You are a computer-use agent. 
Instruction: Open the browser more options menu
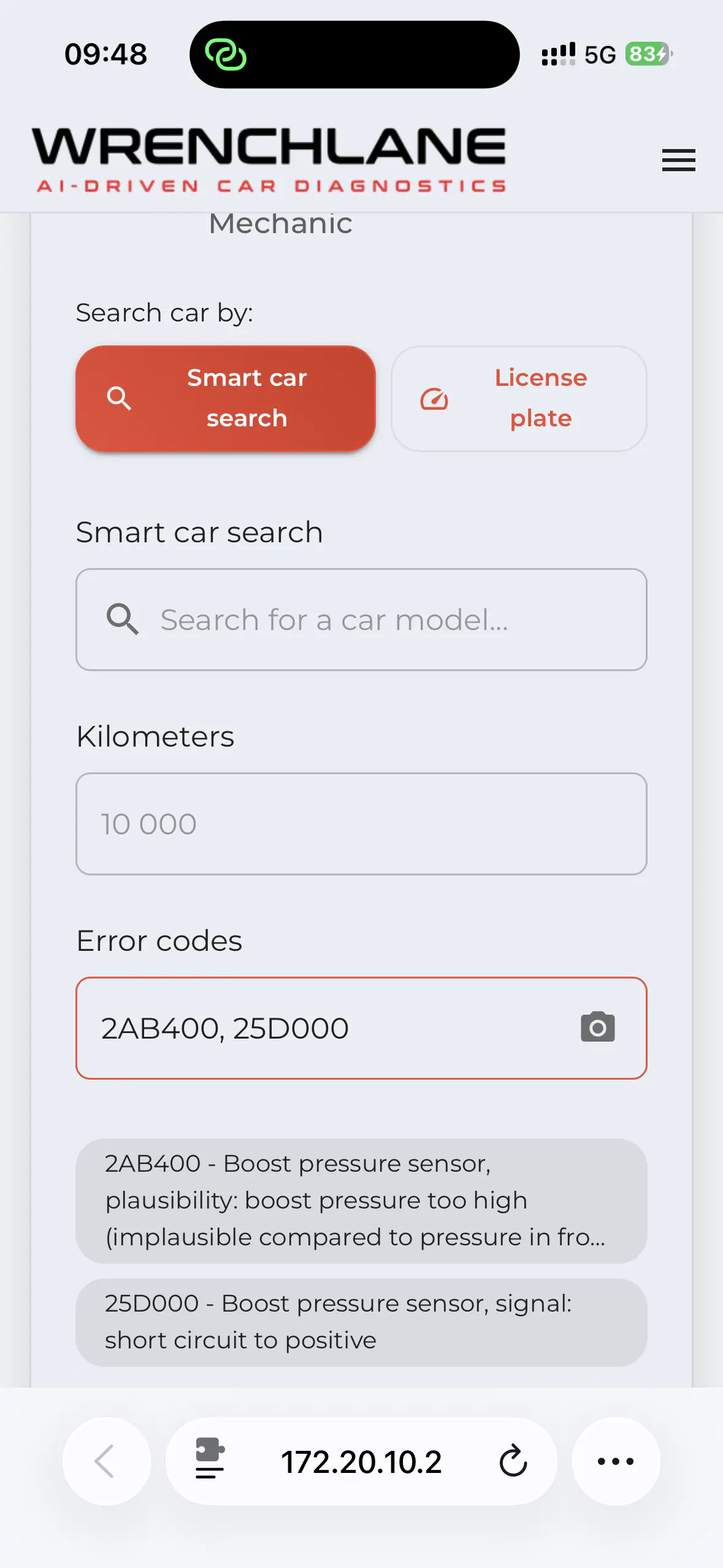[615, 1461]
